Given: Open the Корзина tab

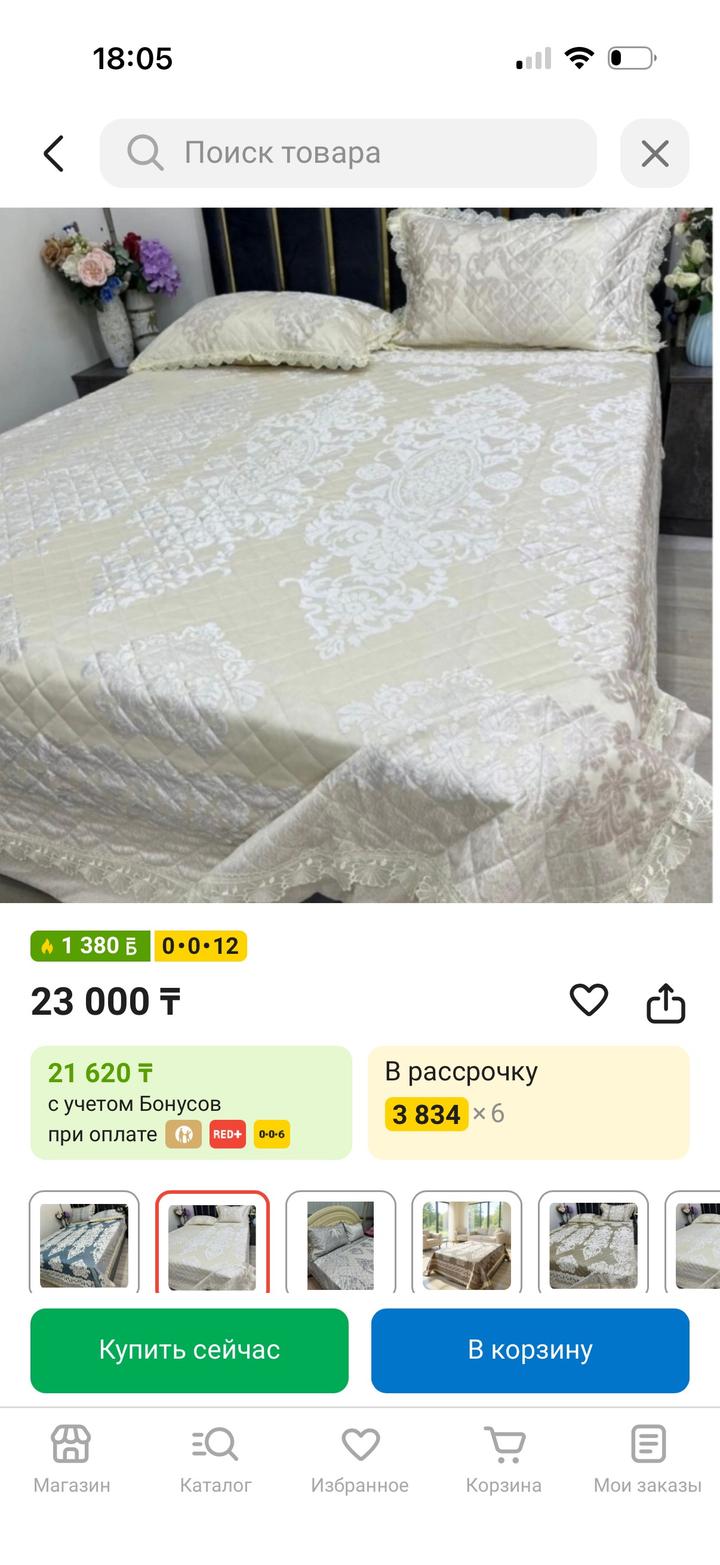Looking at the screenshot, I should 503,1459.
